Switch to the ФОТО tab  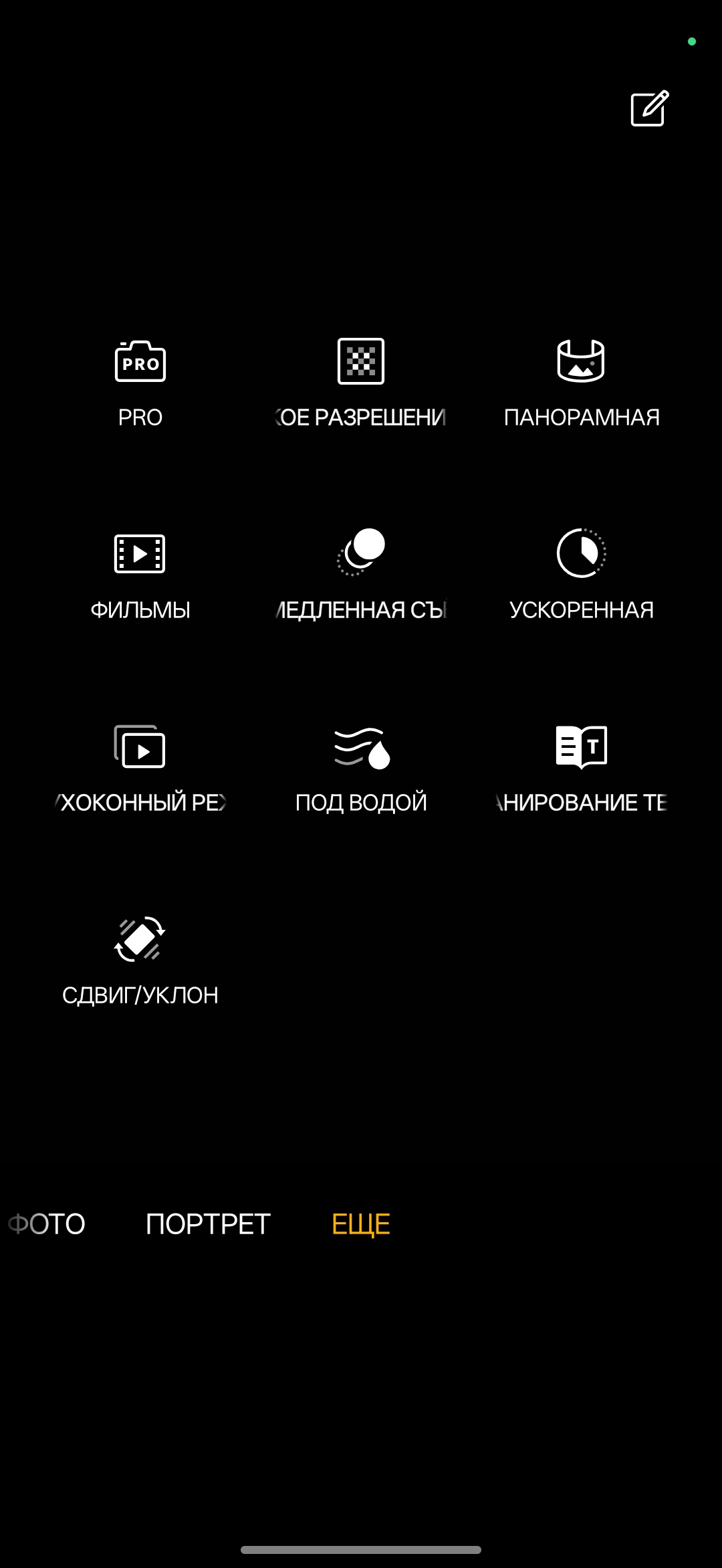pos(47,1224)
